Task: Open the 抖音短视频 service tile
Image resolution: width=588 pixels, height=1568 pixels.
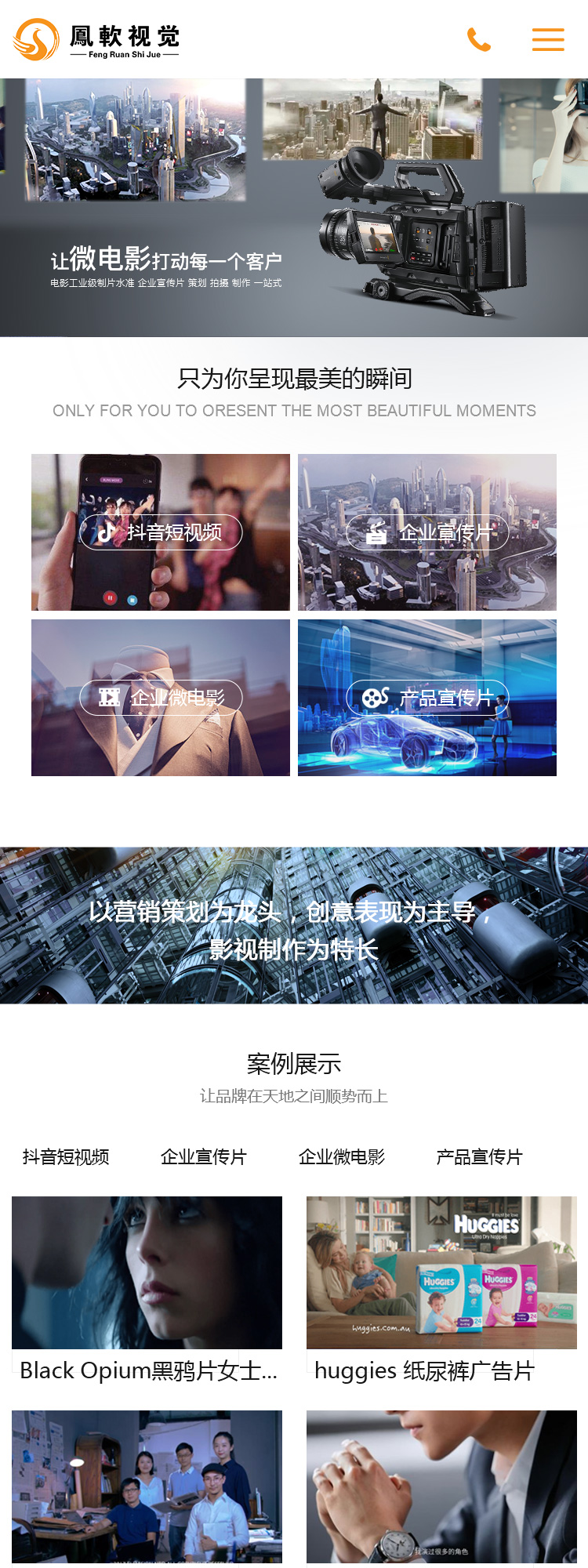Action: (161, 532)
